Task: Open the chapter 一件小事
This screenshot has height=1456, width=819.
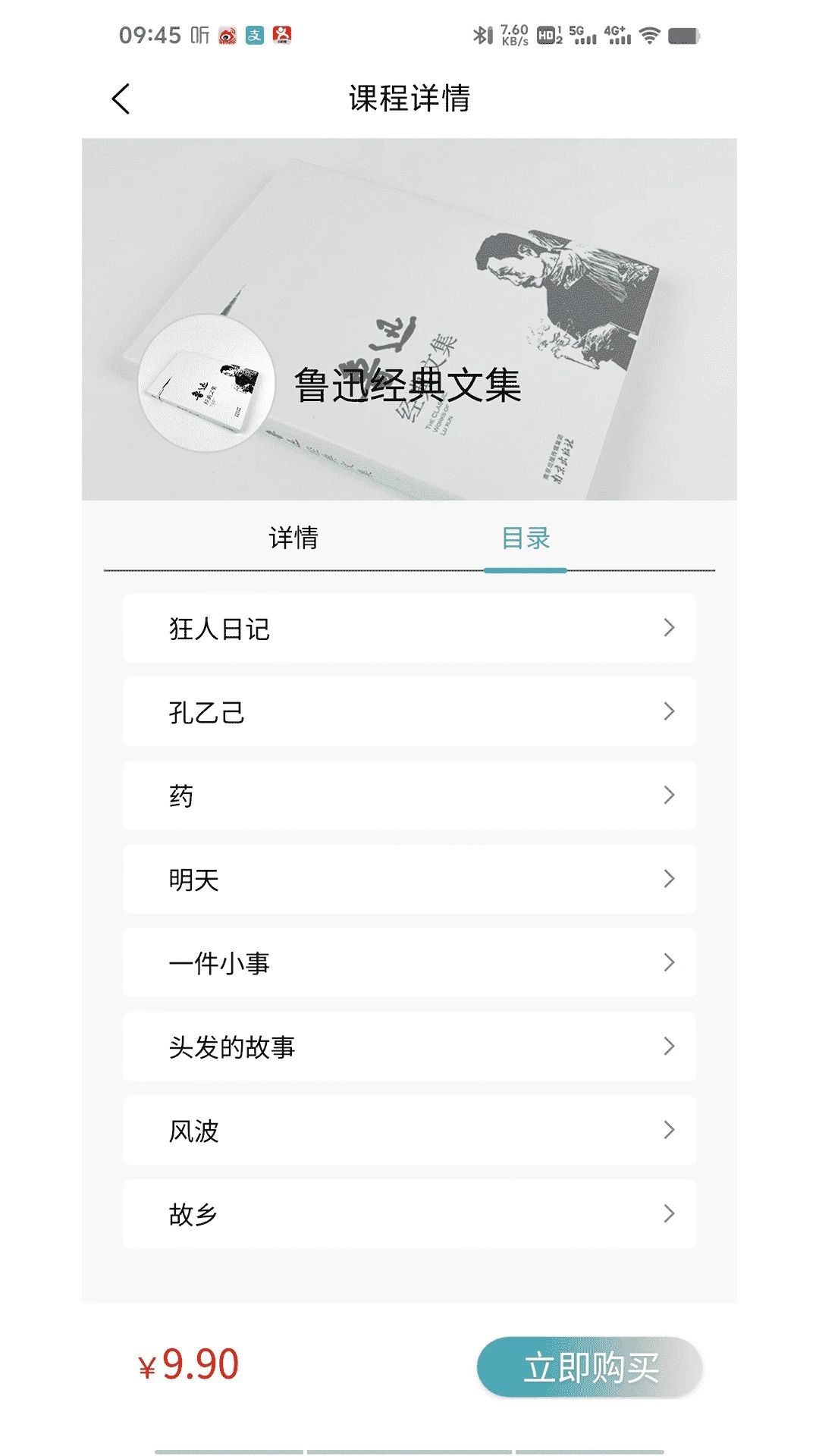Action: click(409, 962)
